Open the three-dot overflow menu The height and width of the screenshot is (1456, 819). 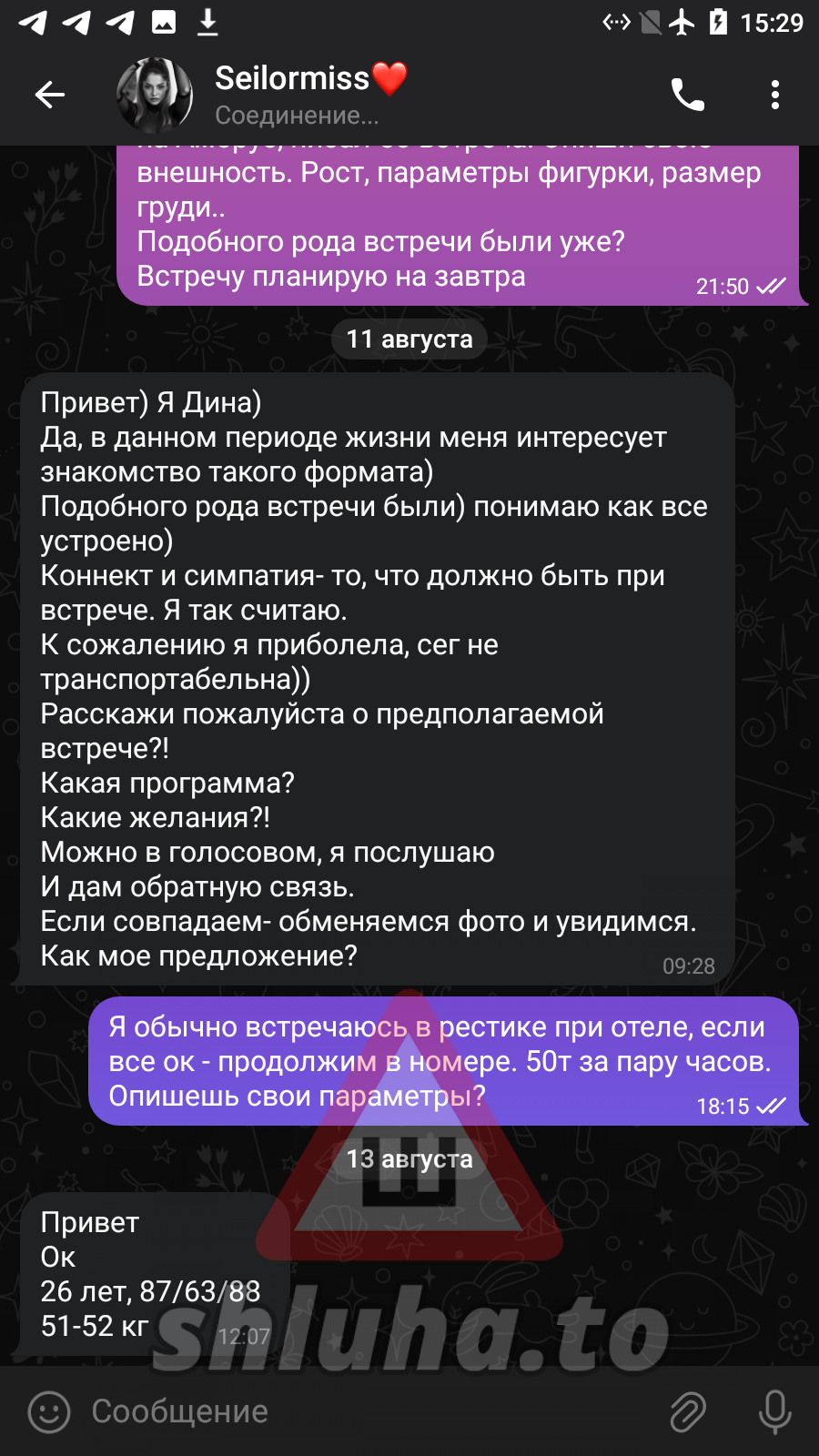pyautogui.click(x=774, y=95)
